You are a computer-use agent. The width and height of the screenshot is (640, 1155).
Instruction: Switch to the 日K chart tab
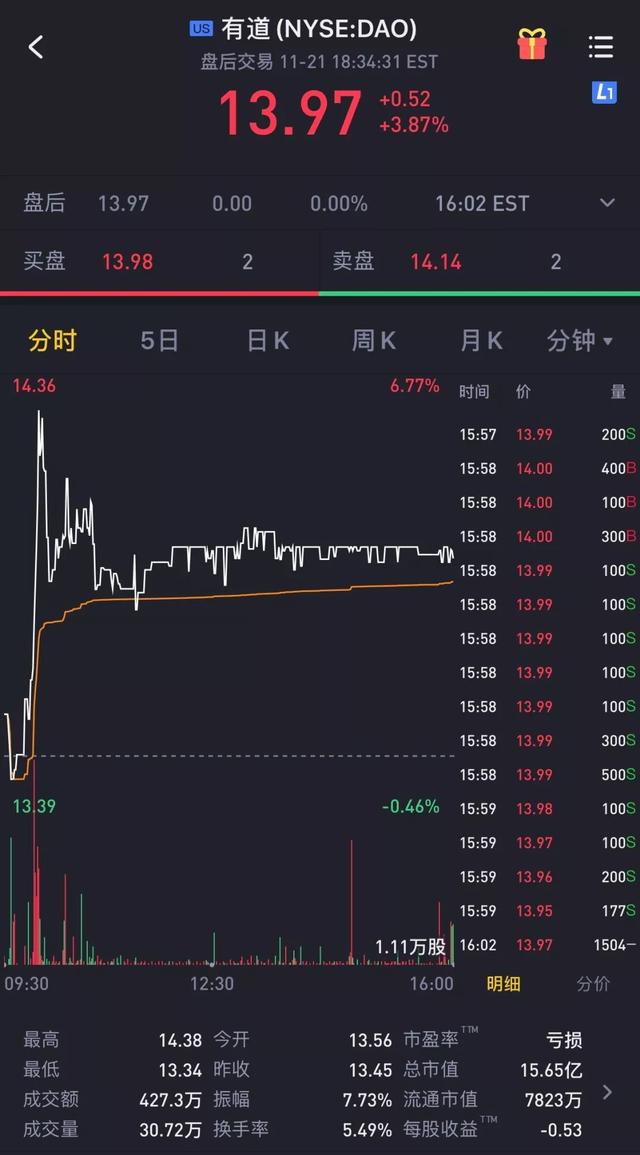pyautogui.click(x=268, y=341)
